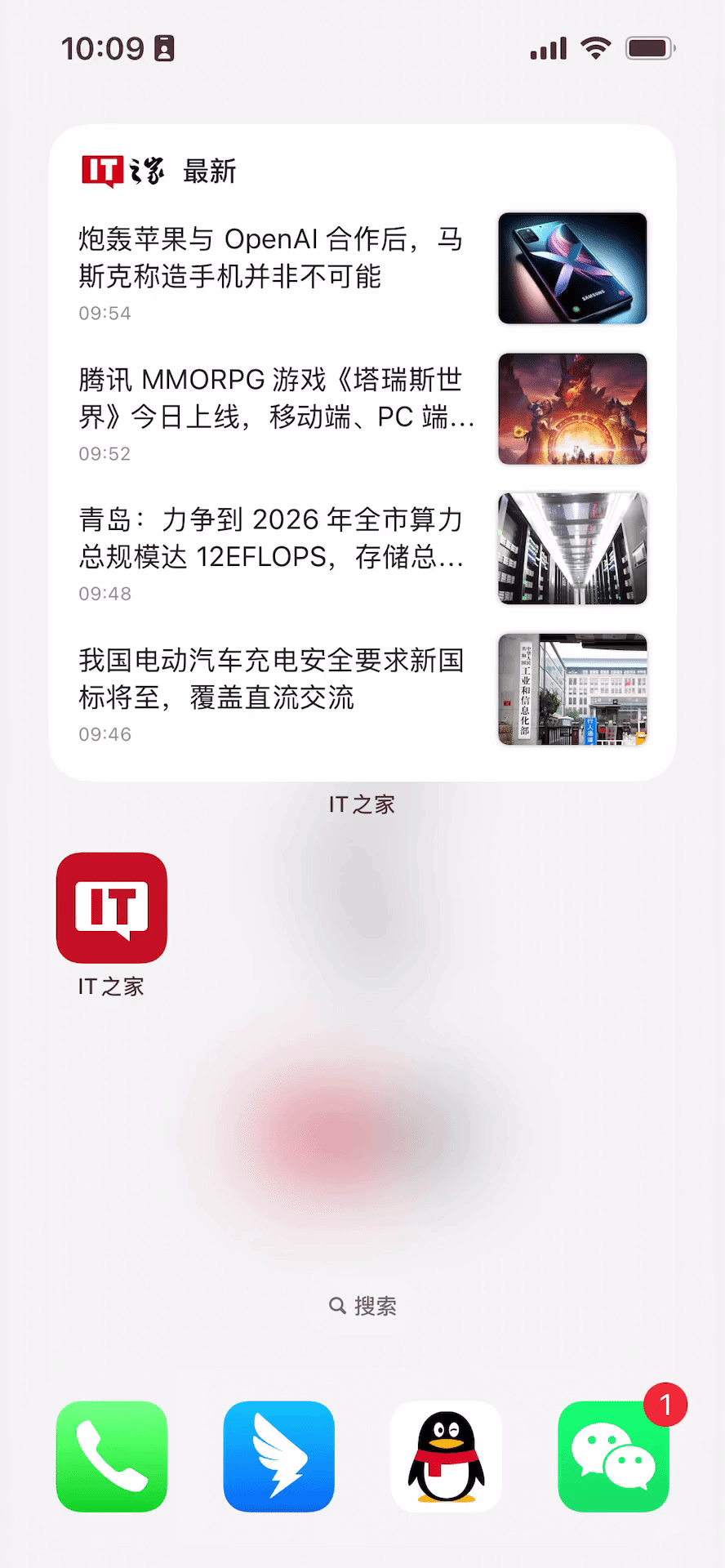The image size is (725, 1568).
Task: Open the IT之家 app icon
Action: coord(112,908)
